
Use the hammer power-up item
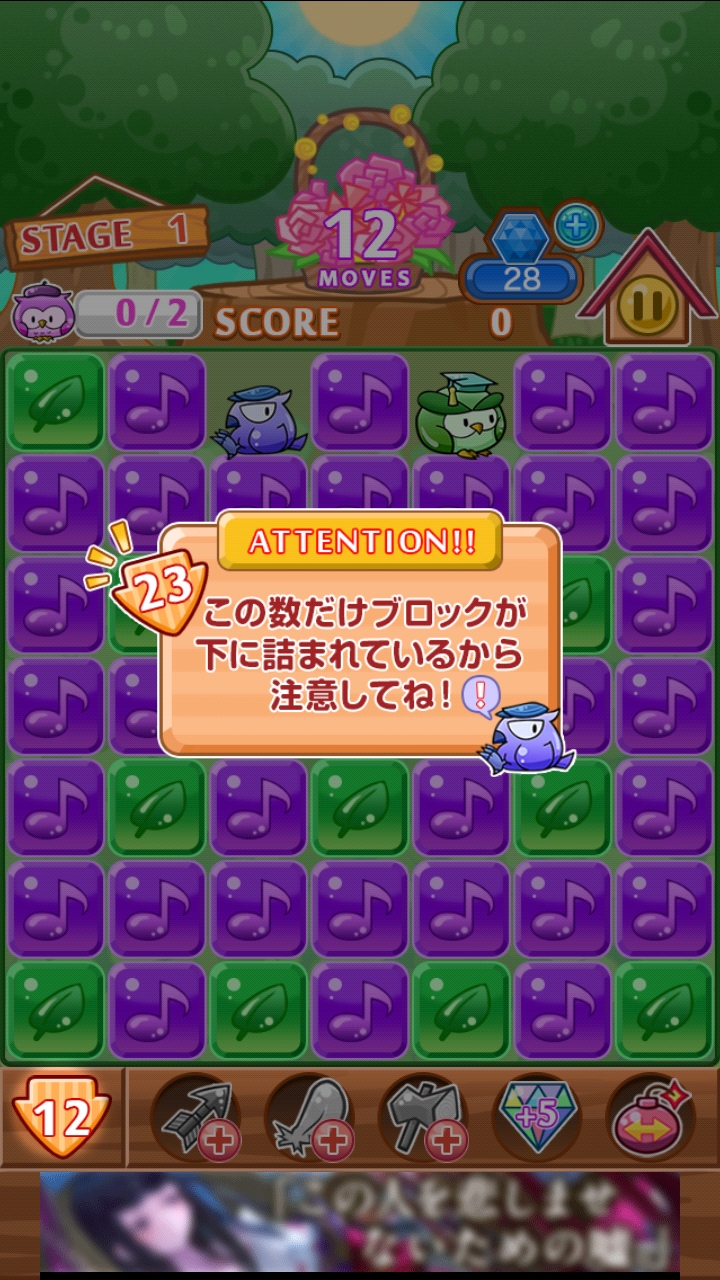tap(422, 1117)
